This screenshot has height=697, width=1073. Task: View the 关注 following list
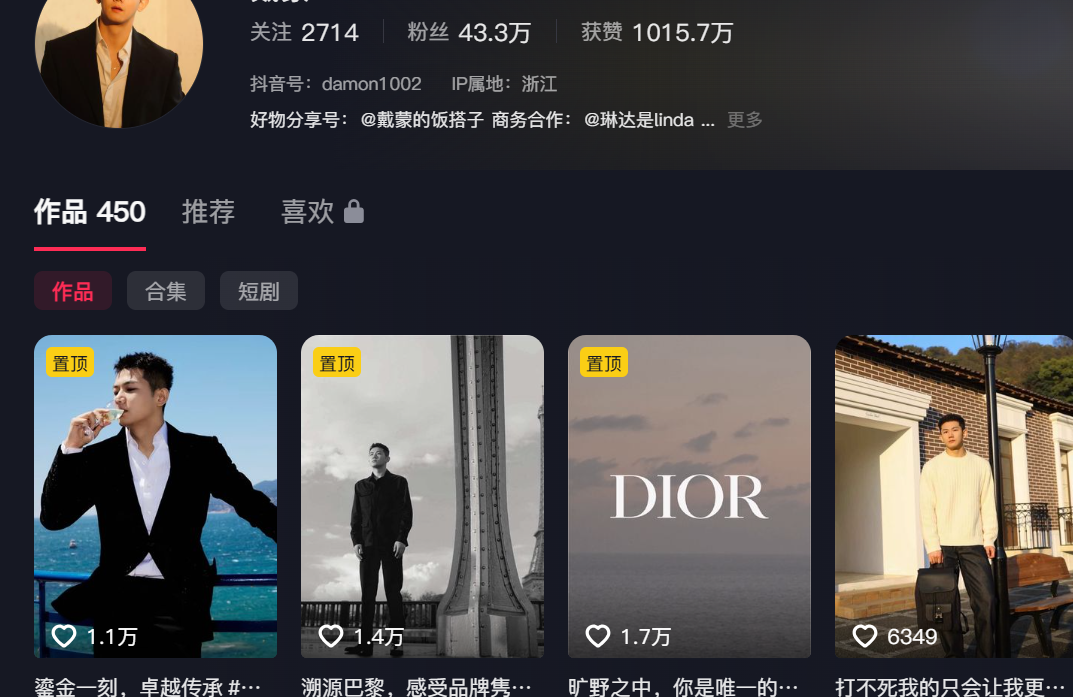point(304,33)
